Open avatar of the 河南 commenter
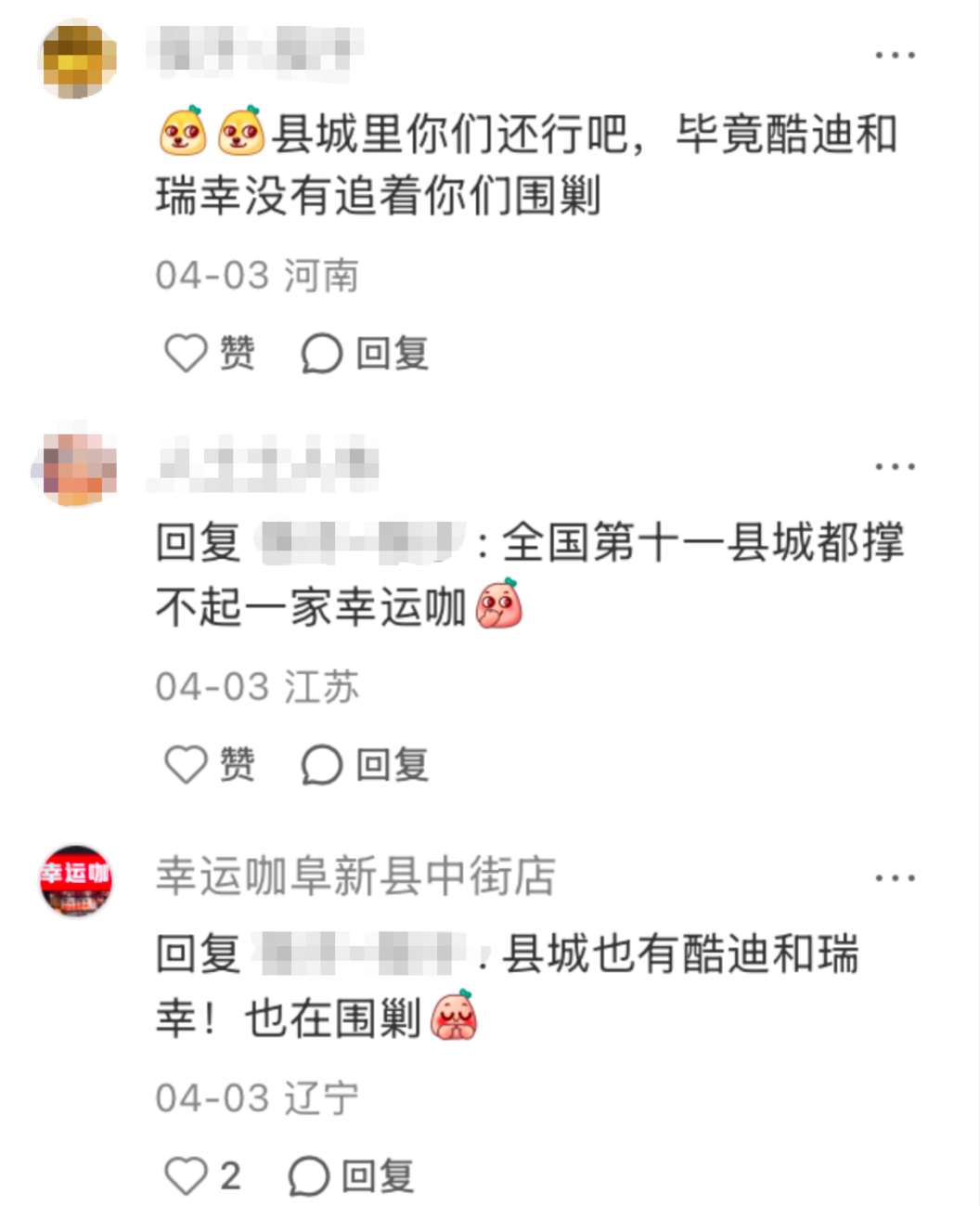The image size is (980, 1206). 77,58
